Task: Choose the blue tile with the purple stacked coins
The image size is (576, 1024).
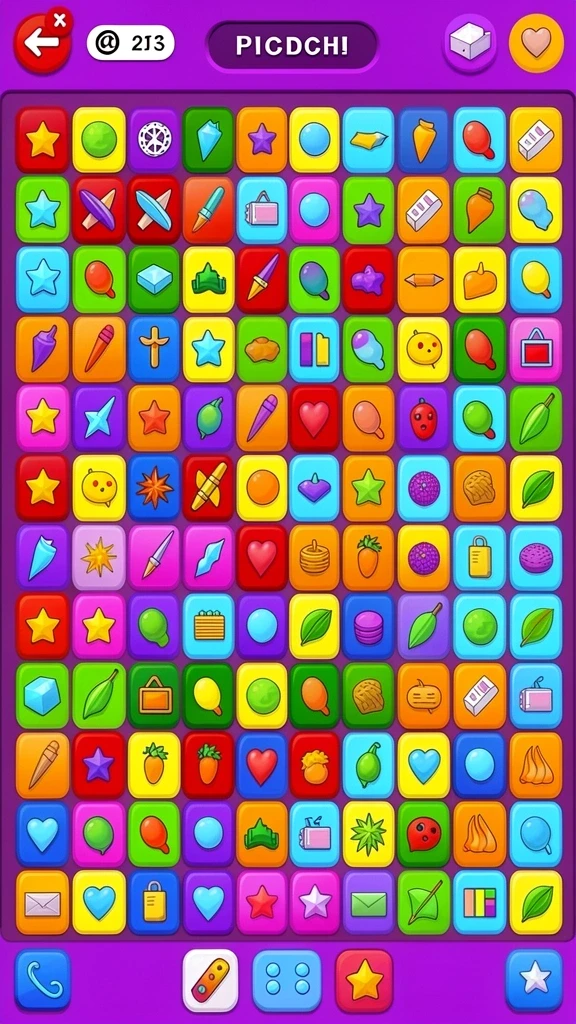Action: 369,628
